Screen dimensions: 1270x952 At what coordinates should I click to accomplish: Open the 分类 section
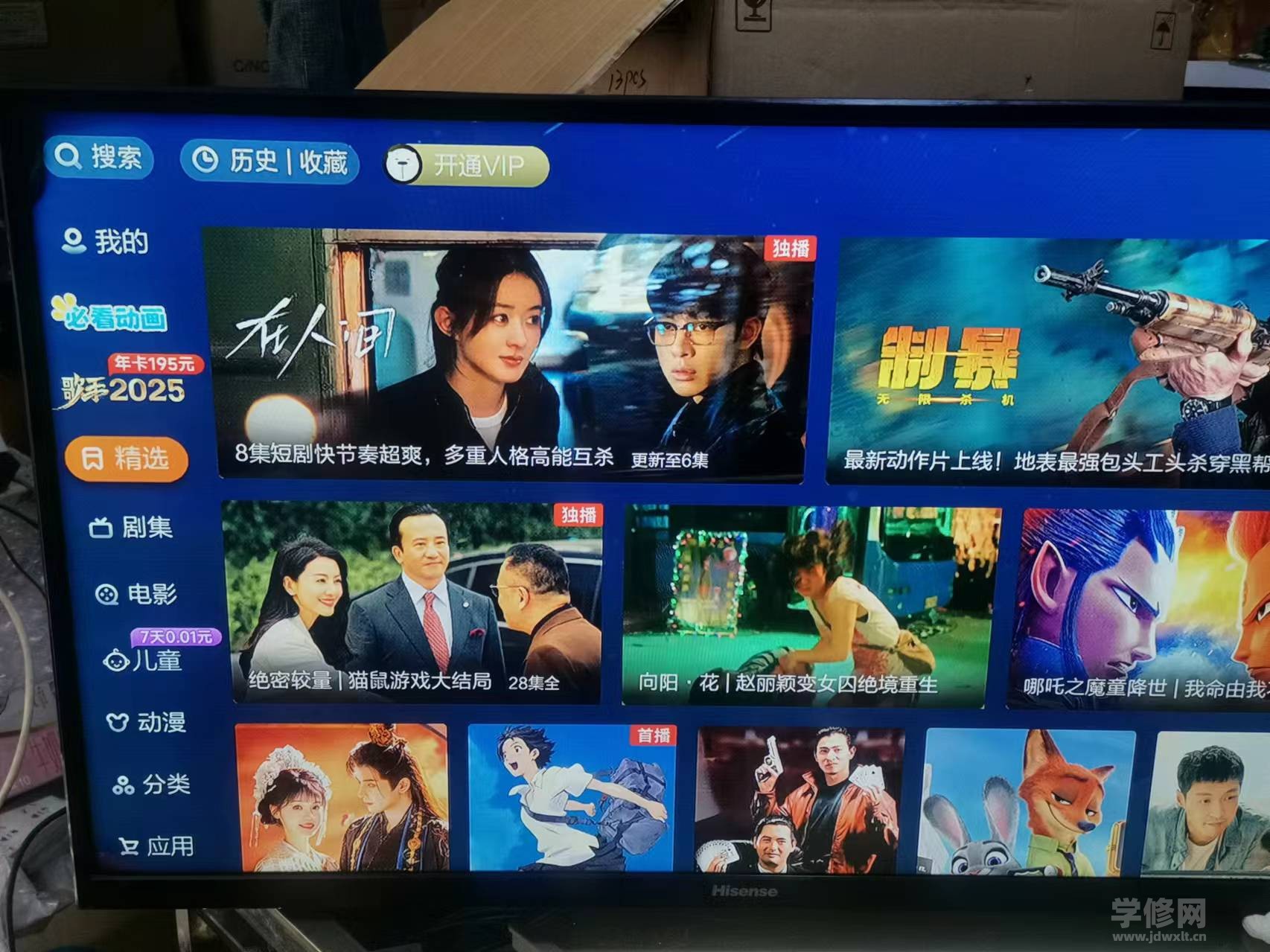coord(152,784)
